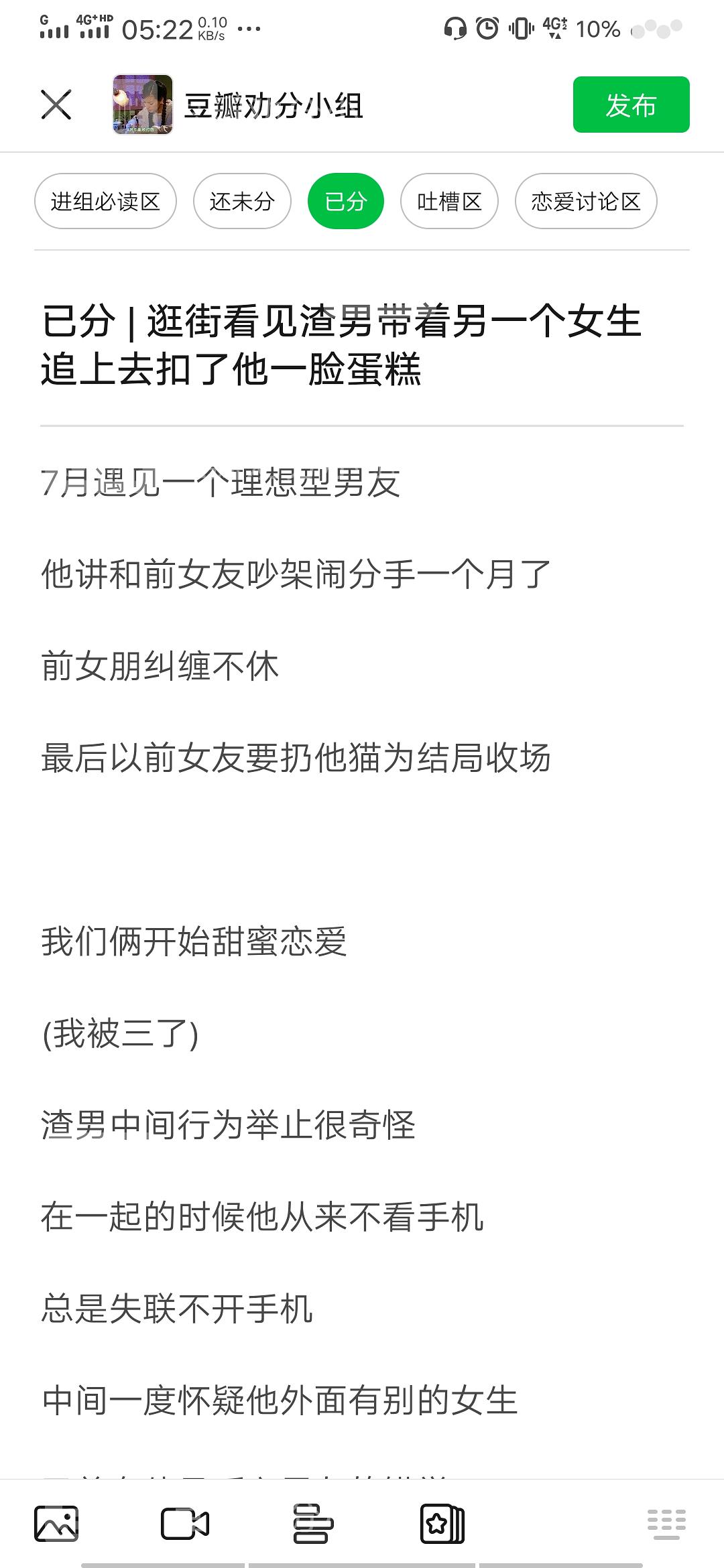Add a video with the camera icon
724x1568 pixels.
(x=185, y=1524)
